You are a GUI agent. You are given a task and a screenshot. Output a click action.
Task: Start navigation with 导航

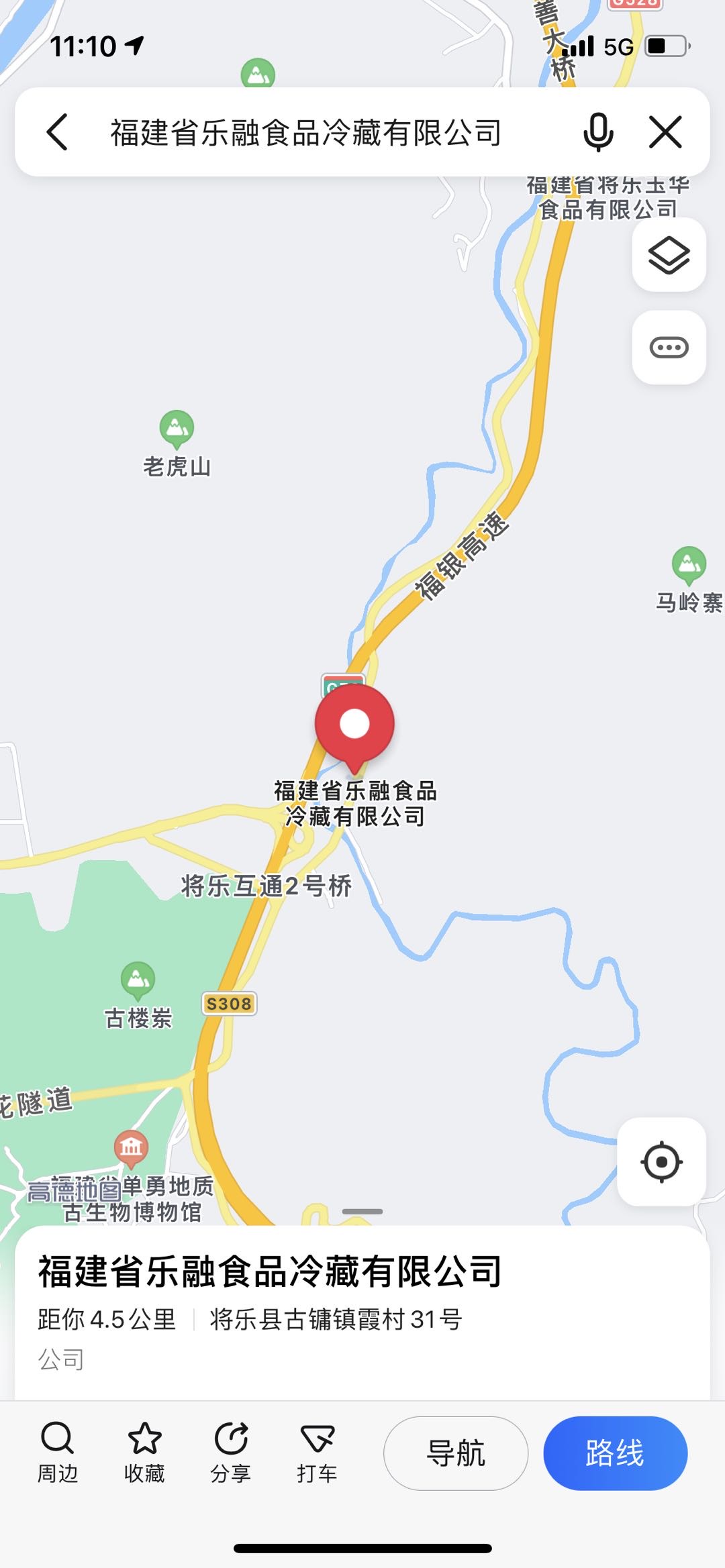[x=456, y=1453]
